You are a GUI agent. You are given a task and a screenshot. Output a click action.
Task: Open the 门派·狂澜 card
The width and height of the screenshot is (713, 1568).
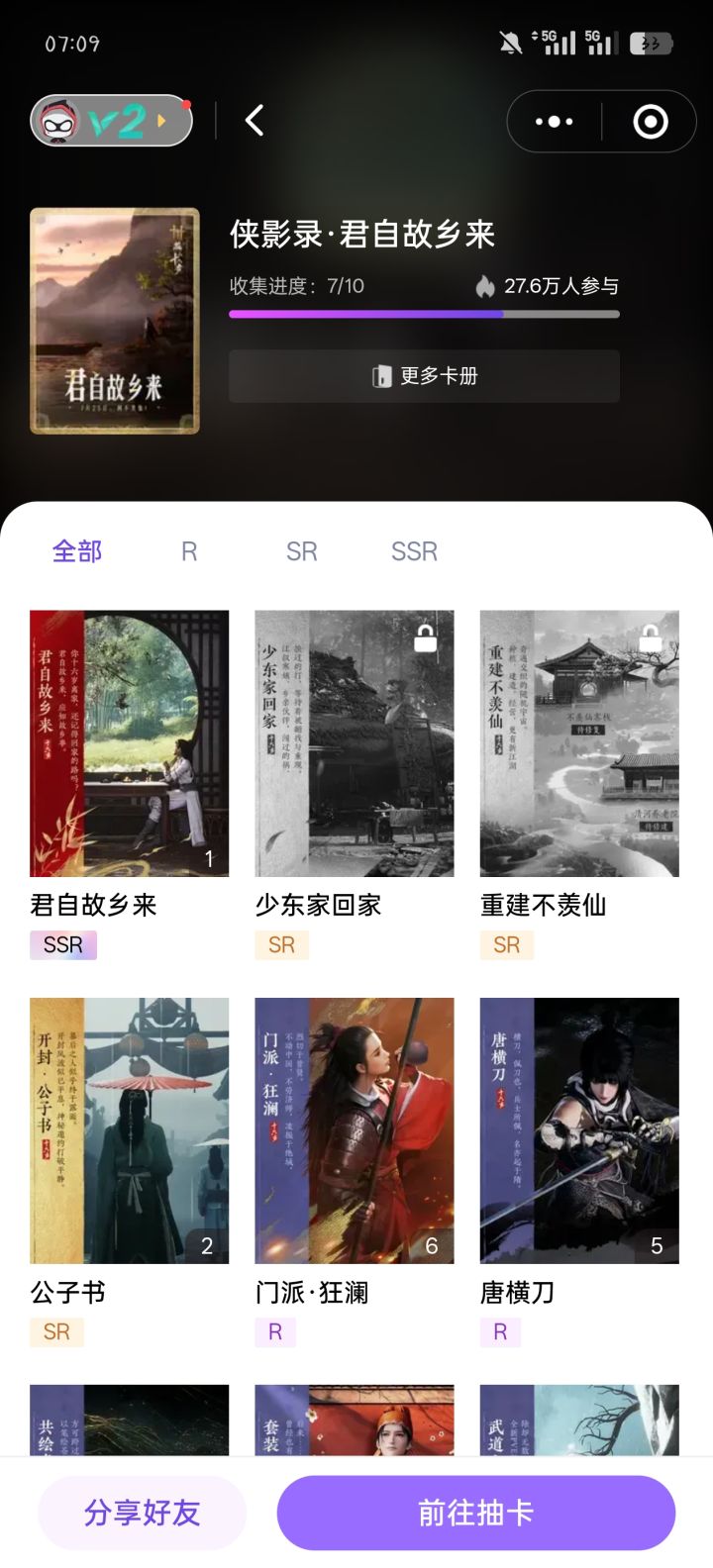354,1129
